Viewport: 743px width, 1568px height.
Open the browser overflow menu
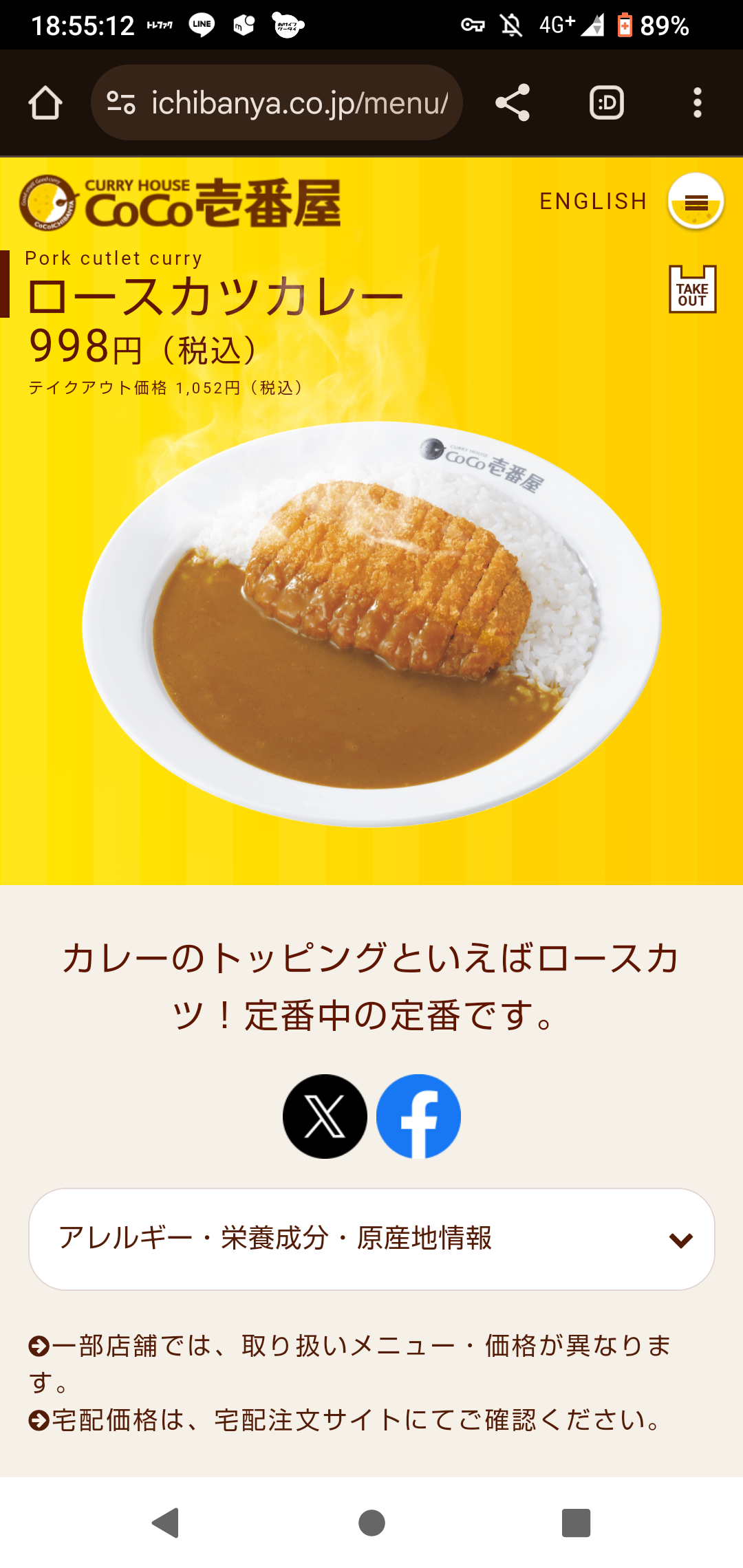point(697,103)
